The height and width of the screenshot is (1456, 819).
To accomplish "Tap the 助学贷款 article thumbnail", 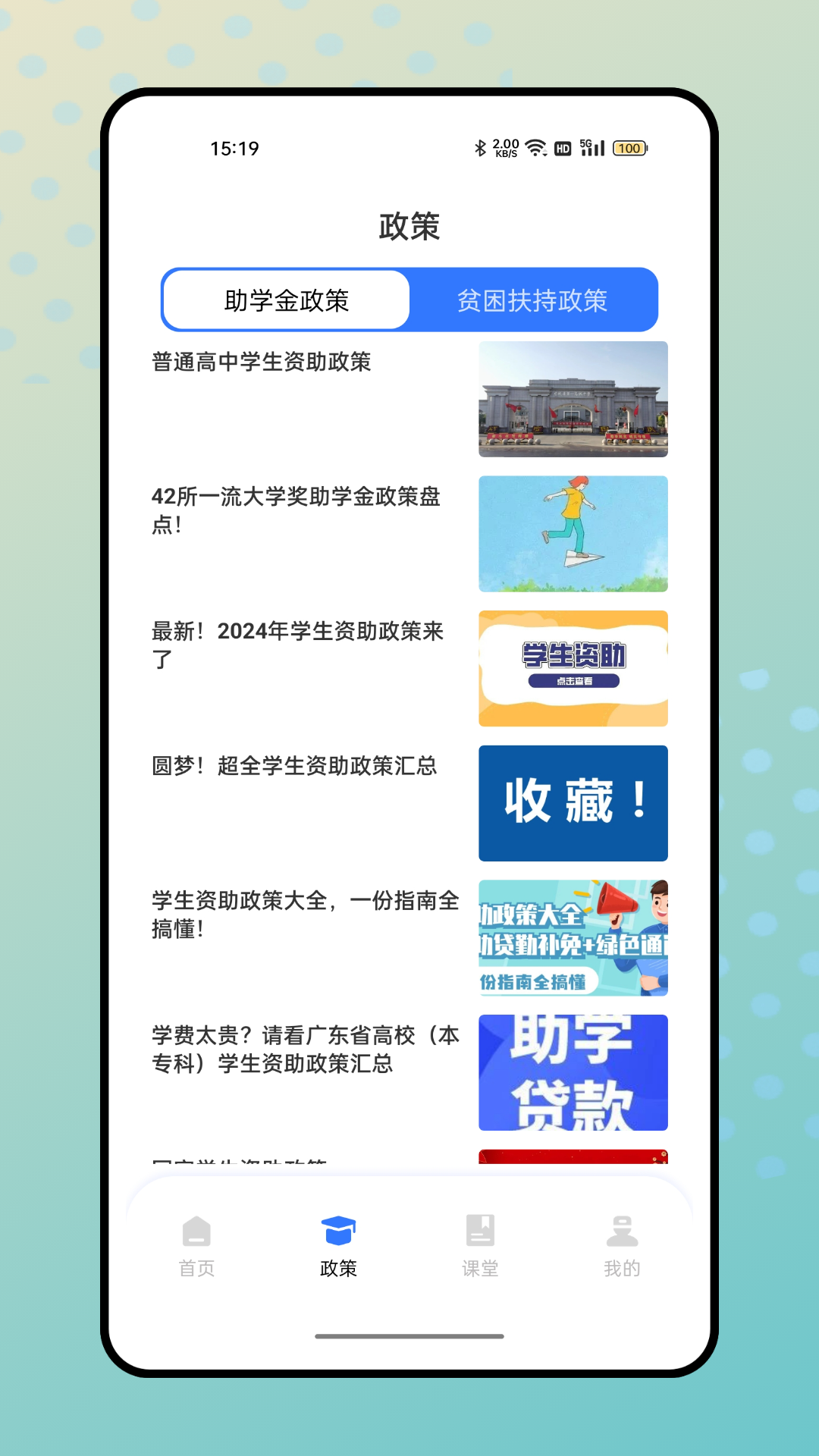I will [573, 1072].
